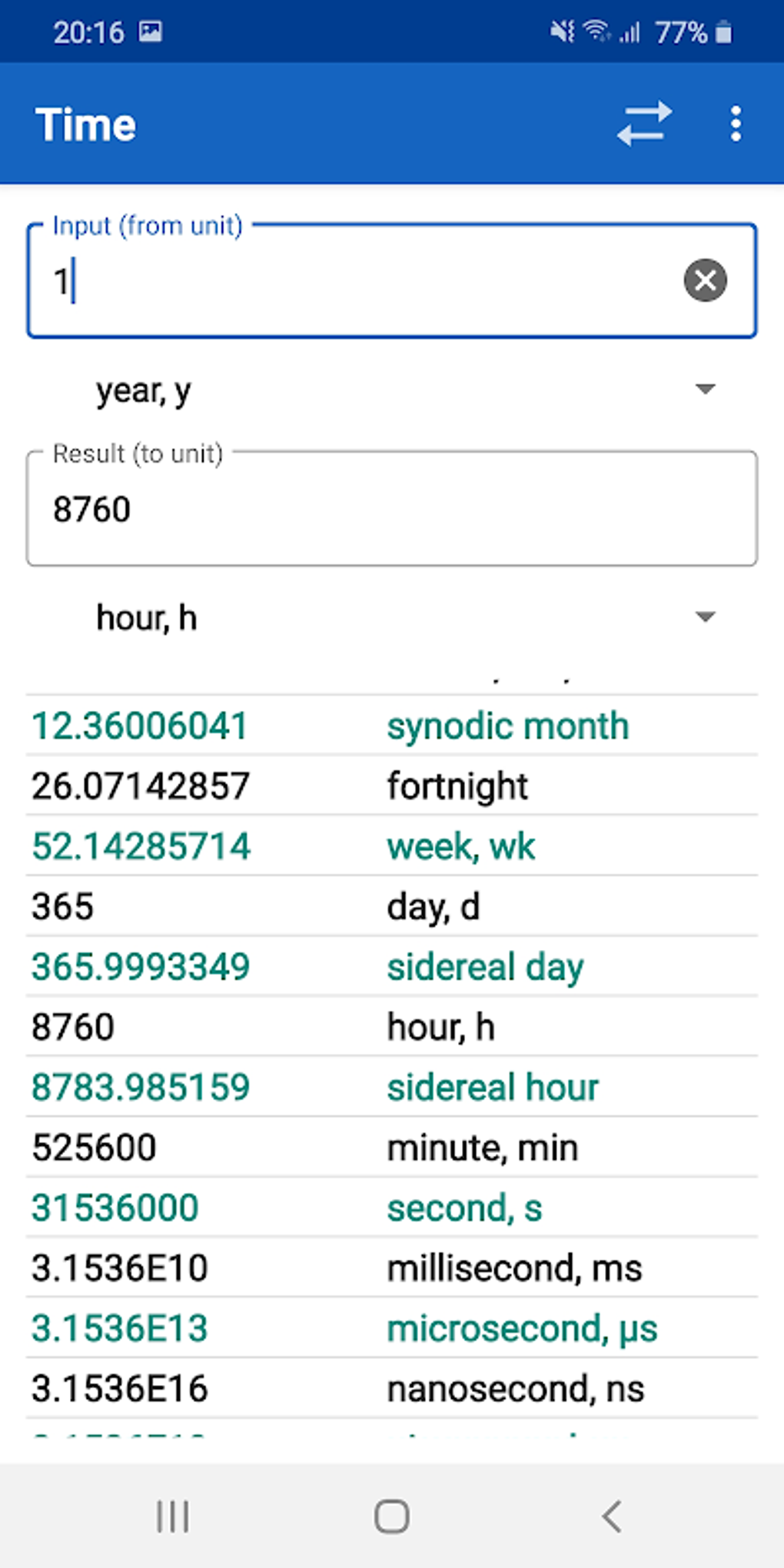The width and height of the screenshot is (784, 1568).
Task: Expand the from-unit selector chevron
Action: 706,390
